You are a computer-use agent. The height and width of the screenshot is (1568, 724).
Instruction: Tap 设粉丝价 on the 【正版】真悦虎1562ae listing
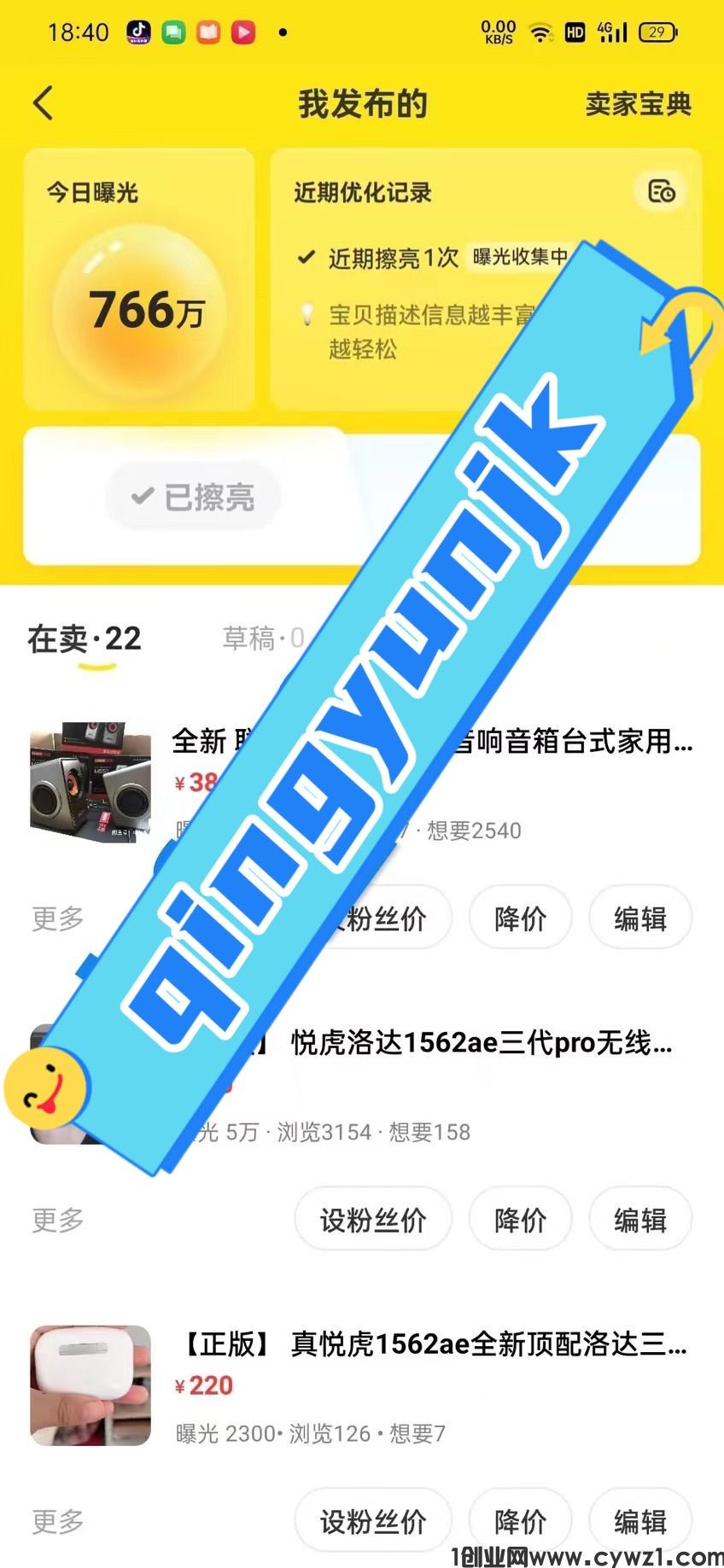tap(373, 1521)
